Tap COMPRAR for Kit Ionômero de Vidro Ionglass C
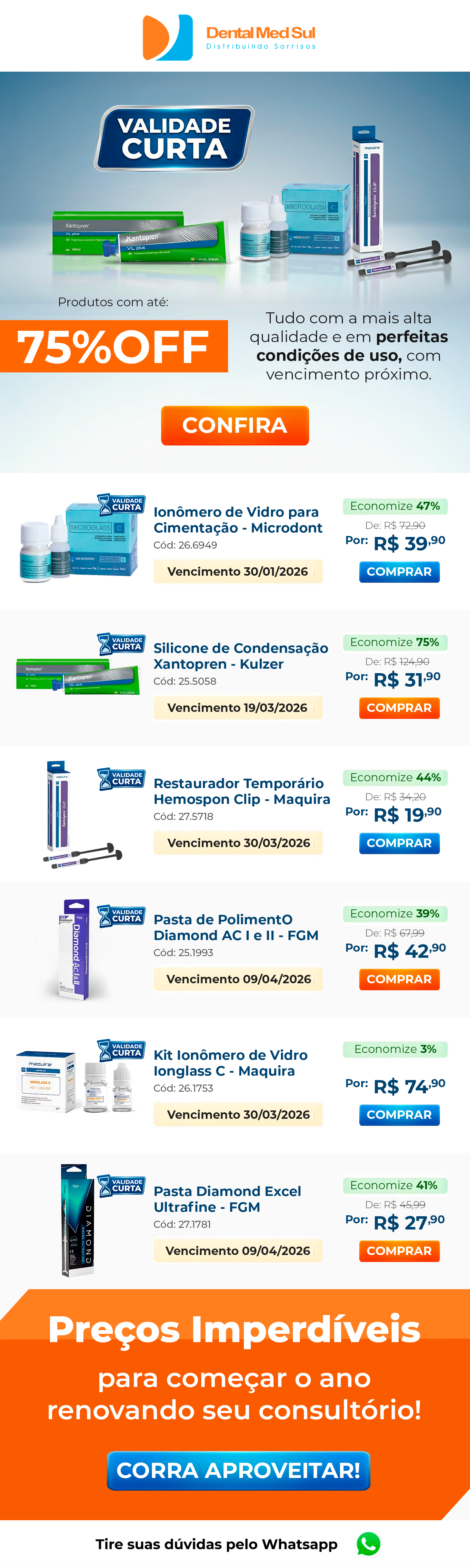The height and width of the screenshot is (1568, 470). click(x=399, y=1115)
